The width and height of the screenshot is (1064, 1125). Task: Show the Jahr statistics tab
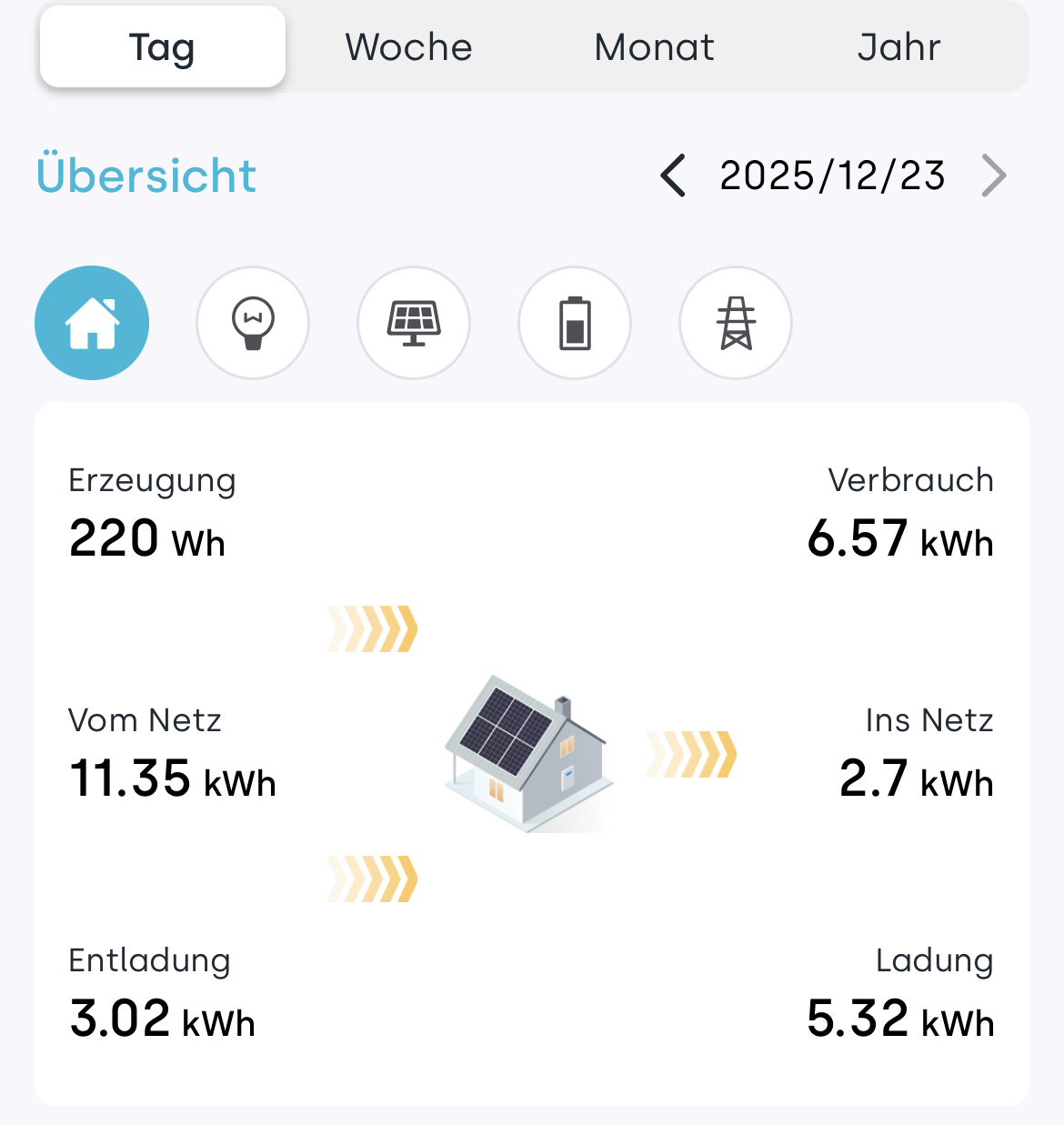[898, 47]
